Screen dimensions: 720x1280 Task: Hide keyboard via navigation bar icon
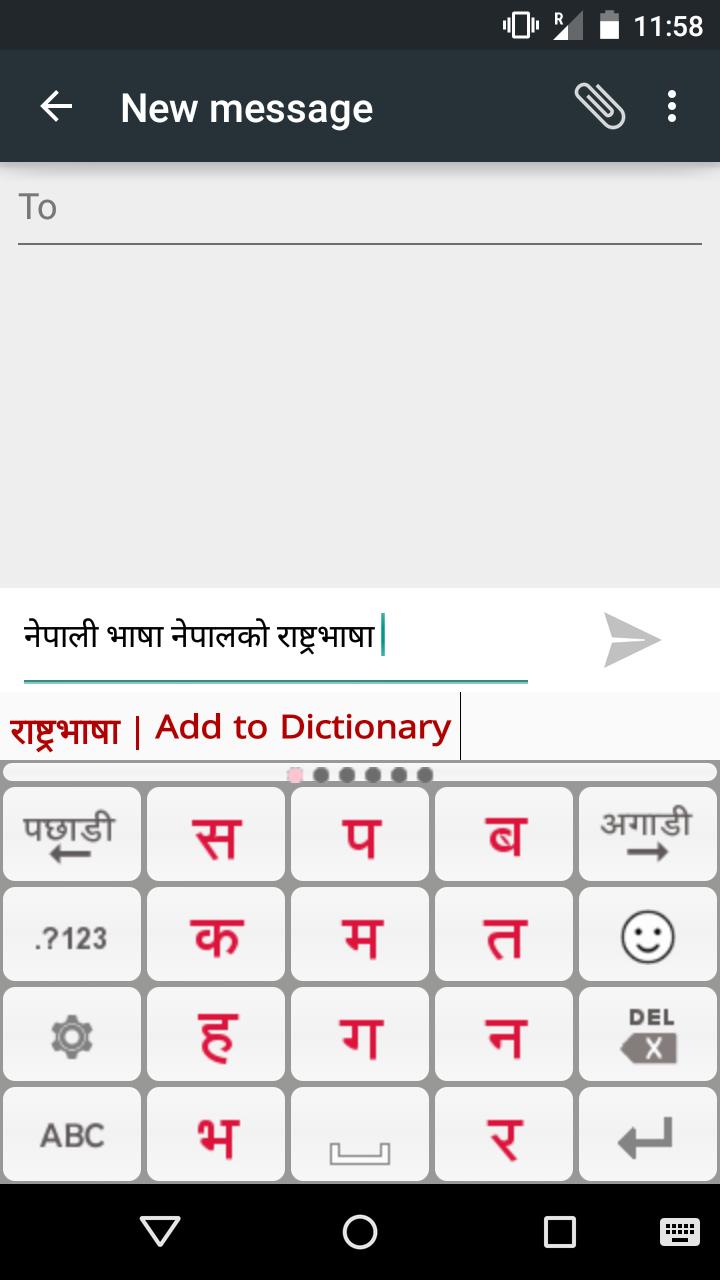tap(679, 1231)
